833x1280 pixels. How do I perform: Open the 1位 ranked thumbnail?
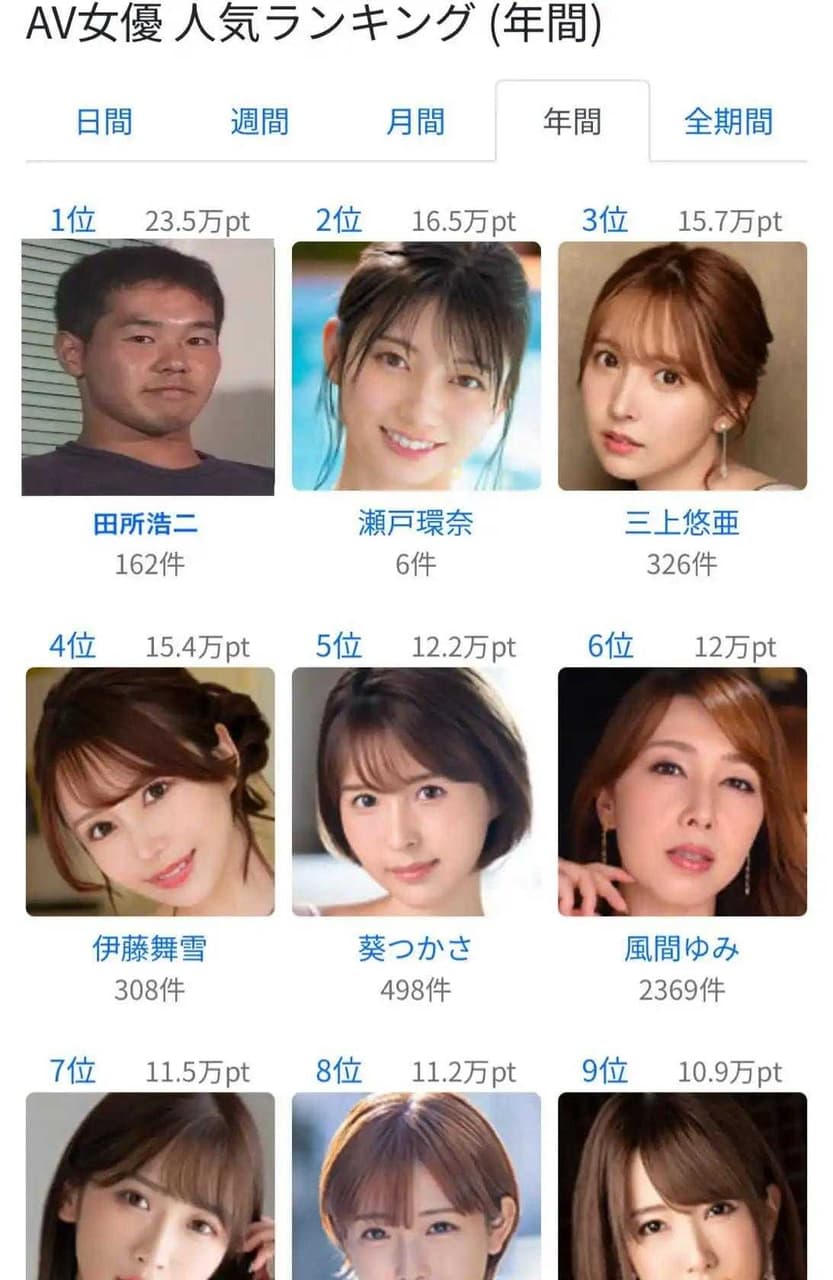pos(148,367)
